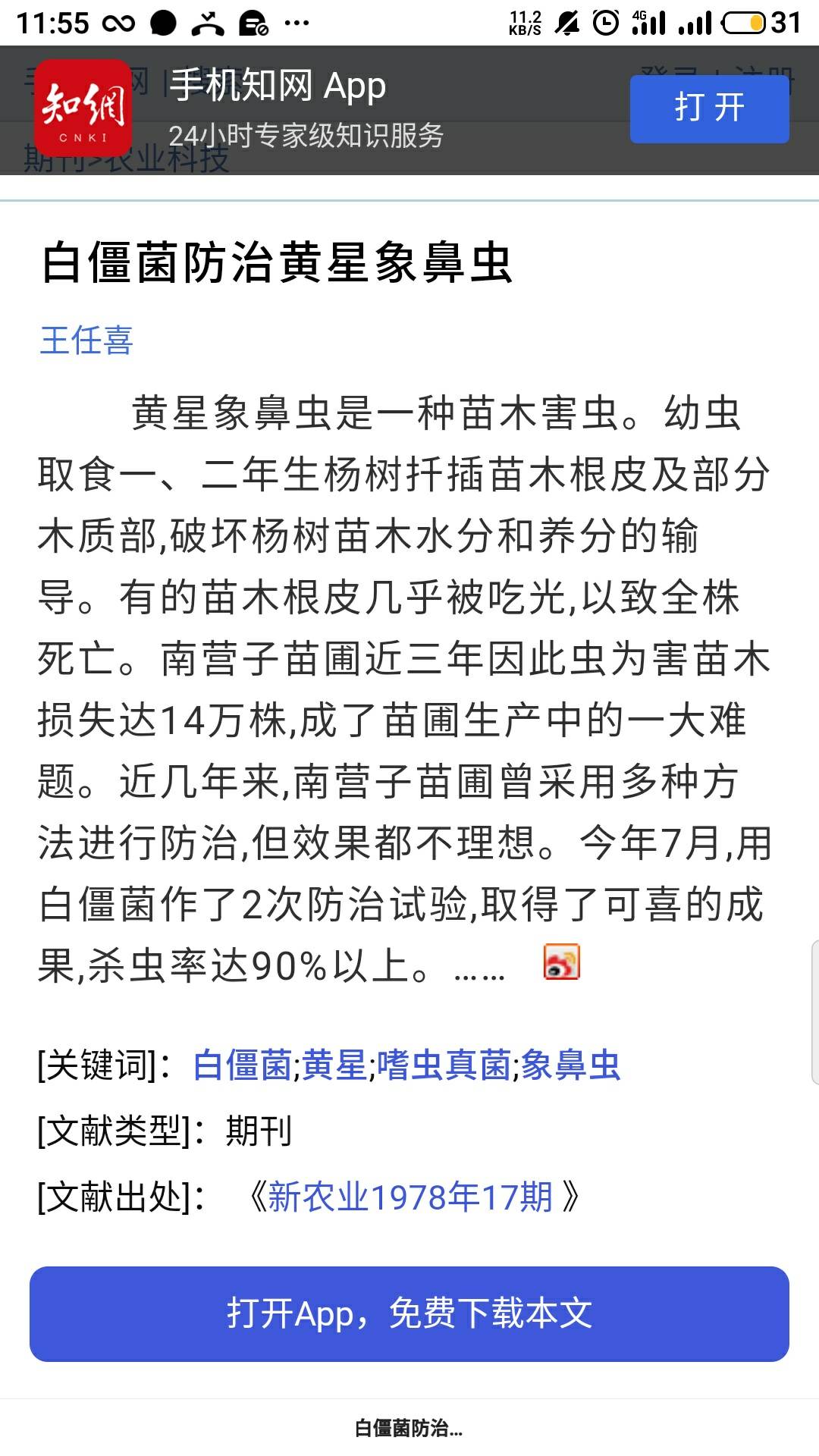The image size is (819, 1456).
Task: Open author 王任喜's page
Action: 86,340
